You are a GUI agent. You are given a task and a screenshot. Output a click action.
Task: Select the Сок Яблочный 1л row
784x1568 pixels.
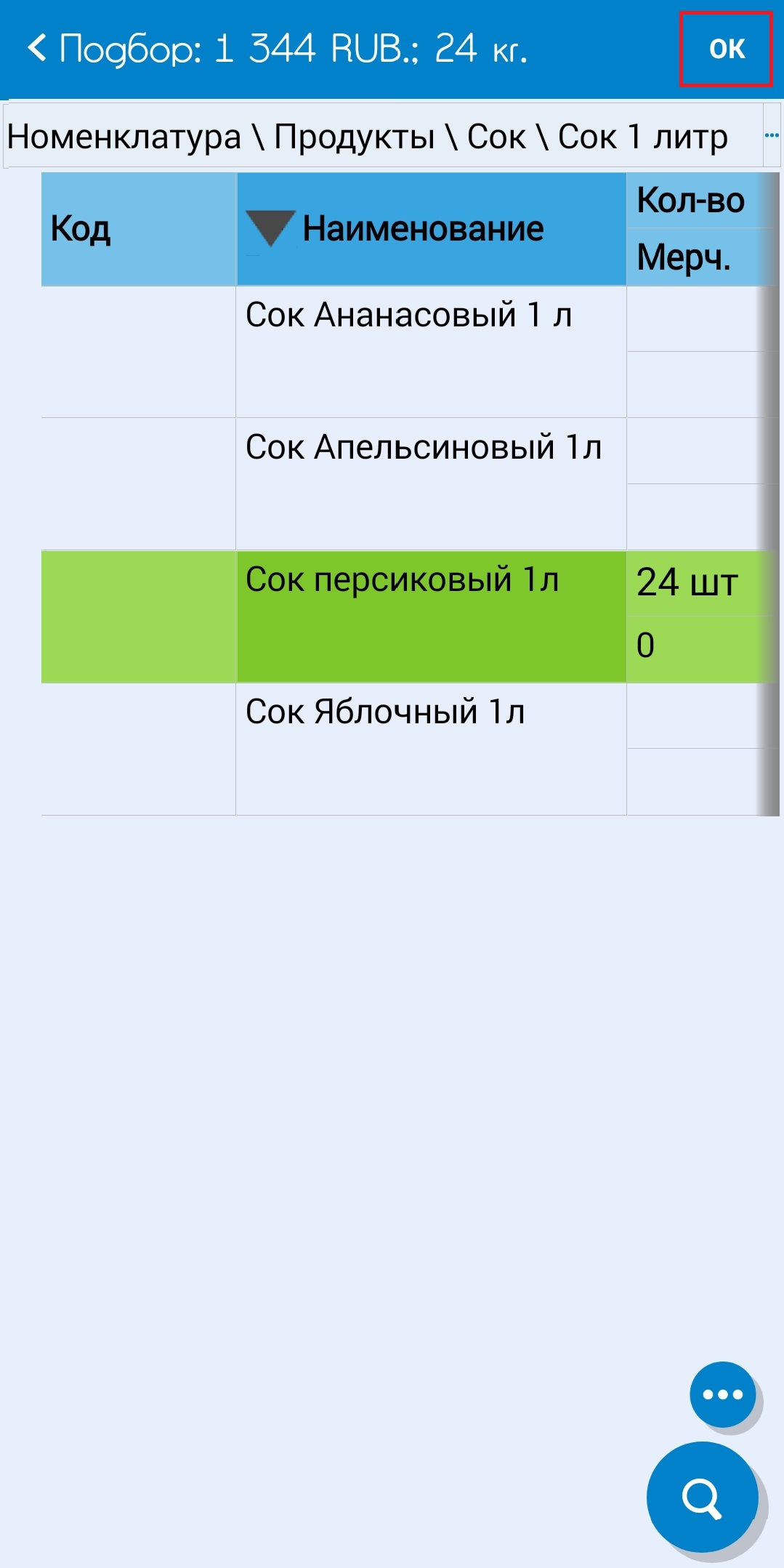pyautogui.click(x=411, y=749)
